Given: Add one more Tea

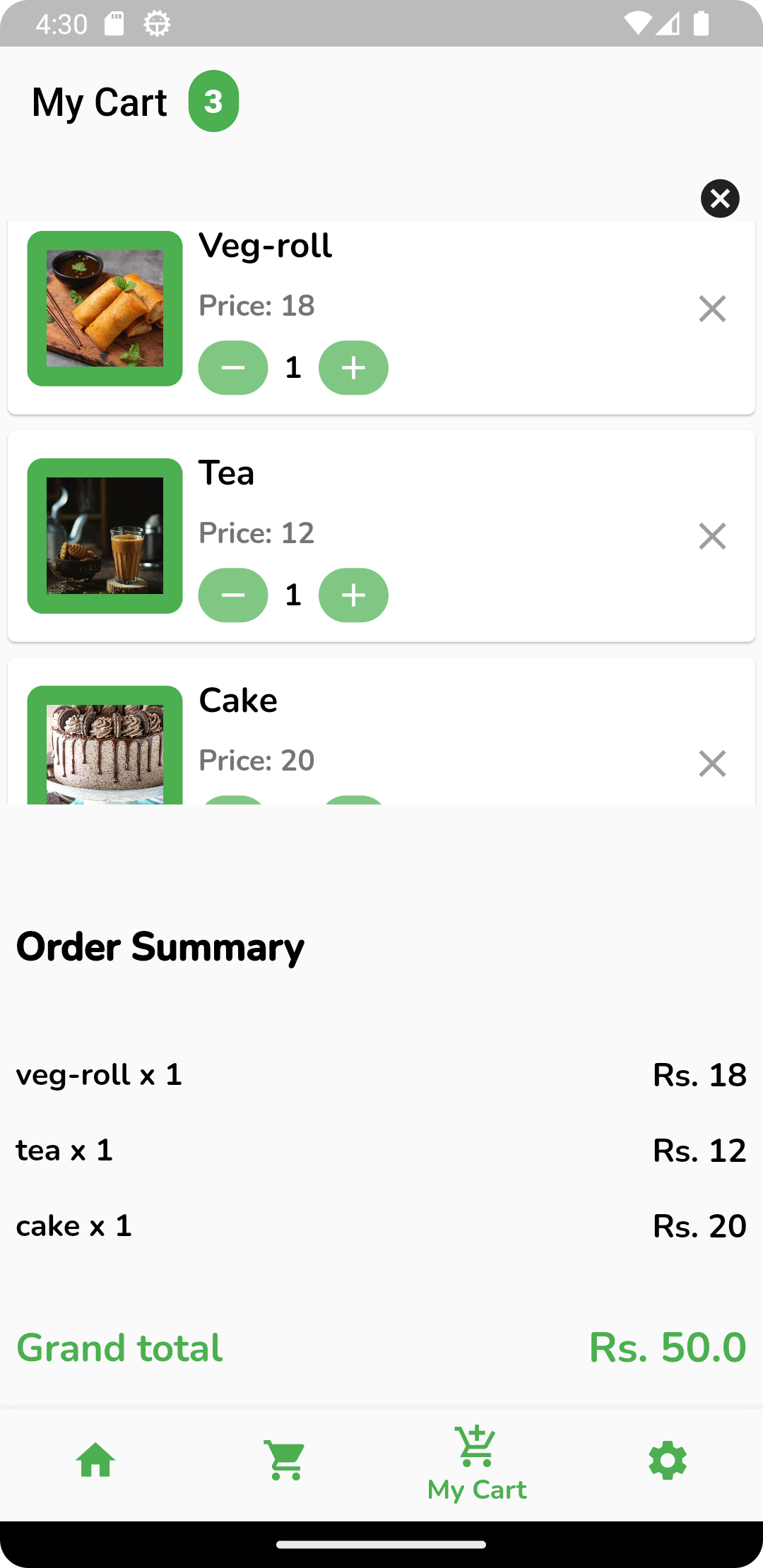Looking at the screenshot, I should pyautogui.click(x=353, y=595).
